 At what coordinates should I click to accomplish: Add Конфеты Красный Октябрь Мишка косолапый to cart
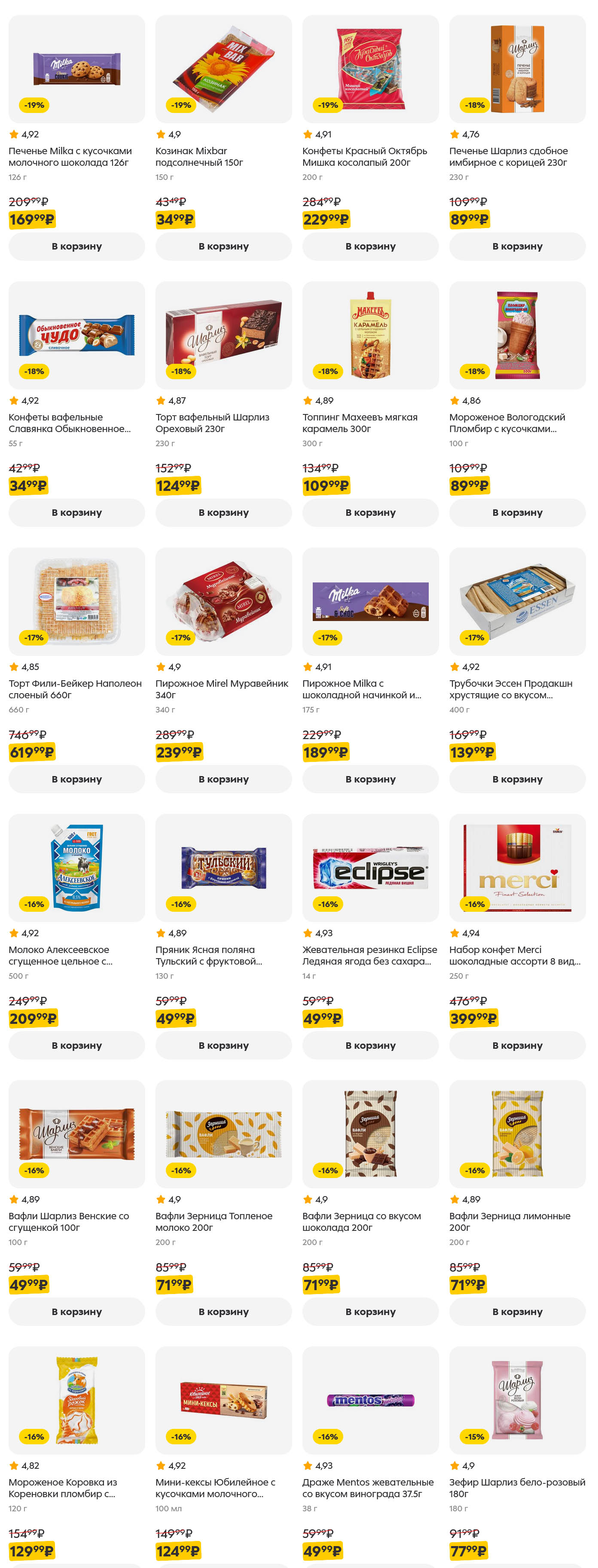pos(370,247)
